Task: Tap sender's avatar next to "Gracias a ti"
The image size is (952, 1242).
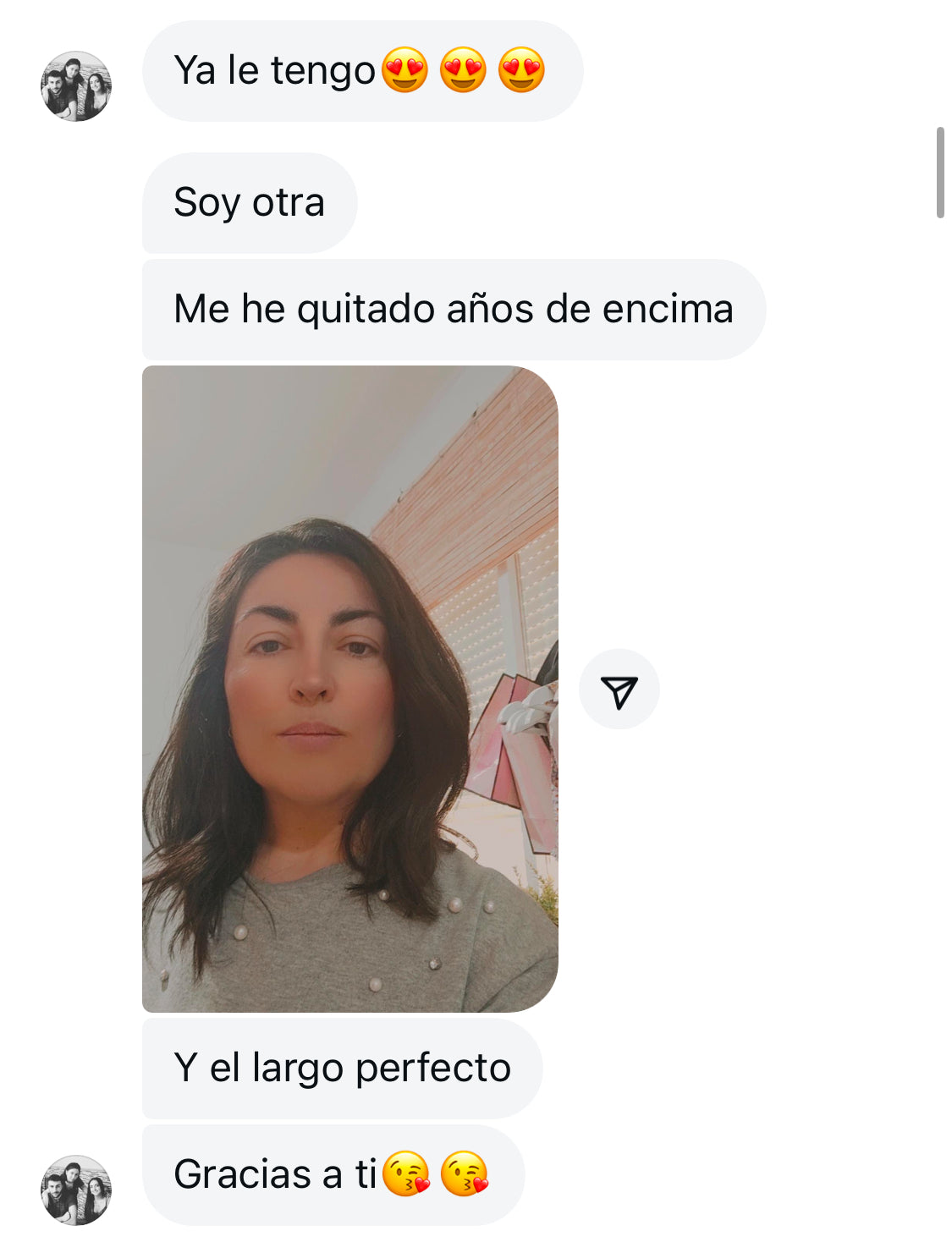Action: 76,1190
